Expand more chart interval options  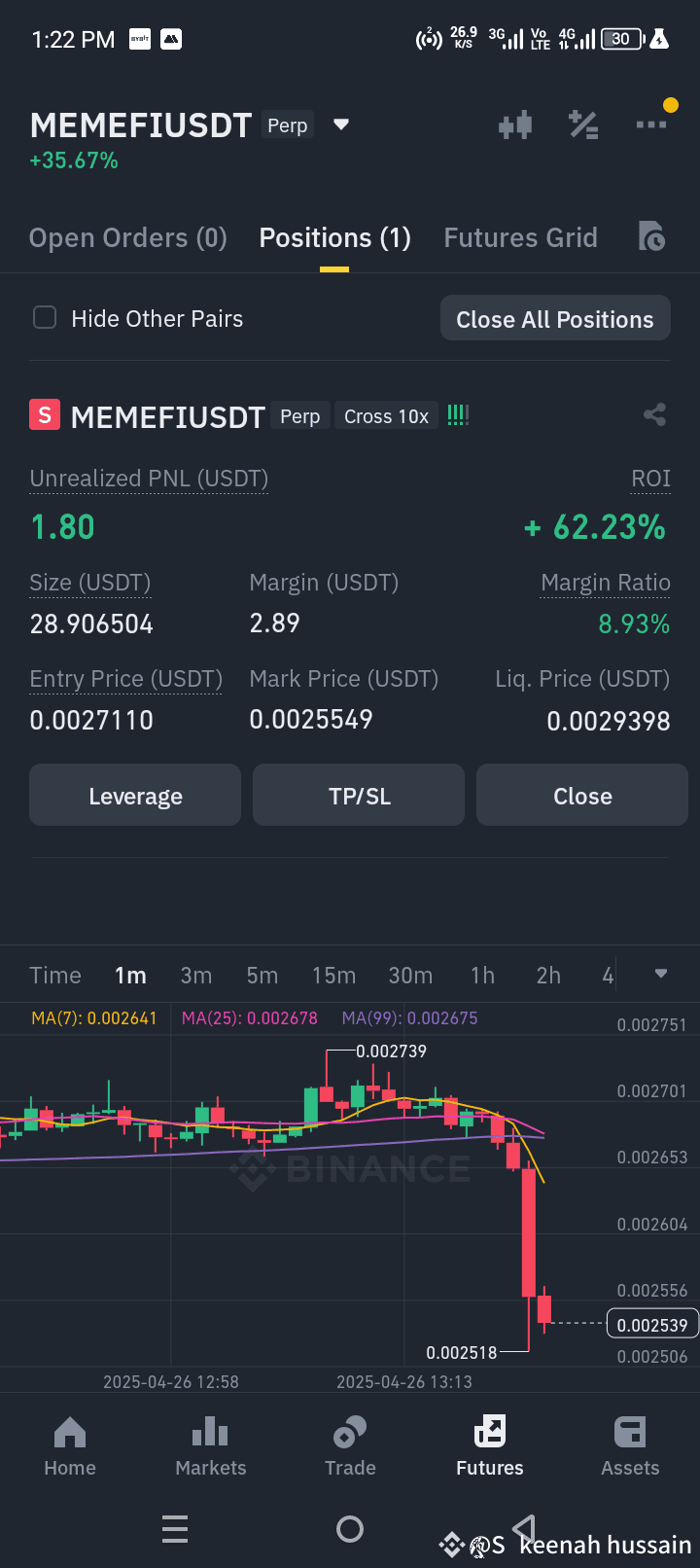click(661, 975)
